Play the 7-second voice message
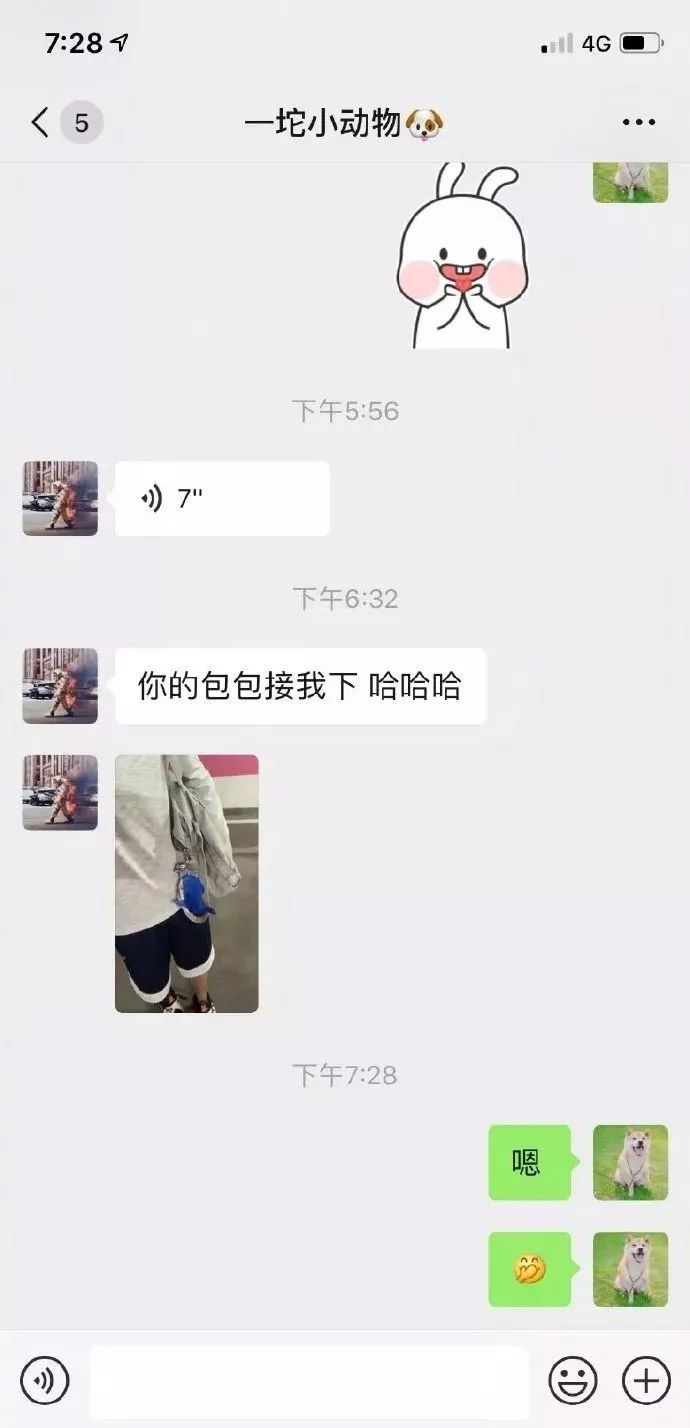690x1428 pixels. click(x=221, y=498)
